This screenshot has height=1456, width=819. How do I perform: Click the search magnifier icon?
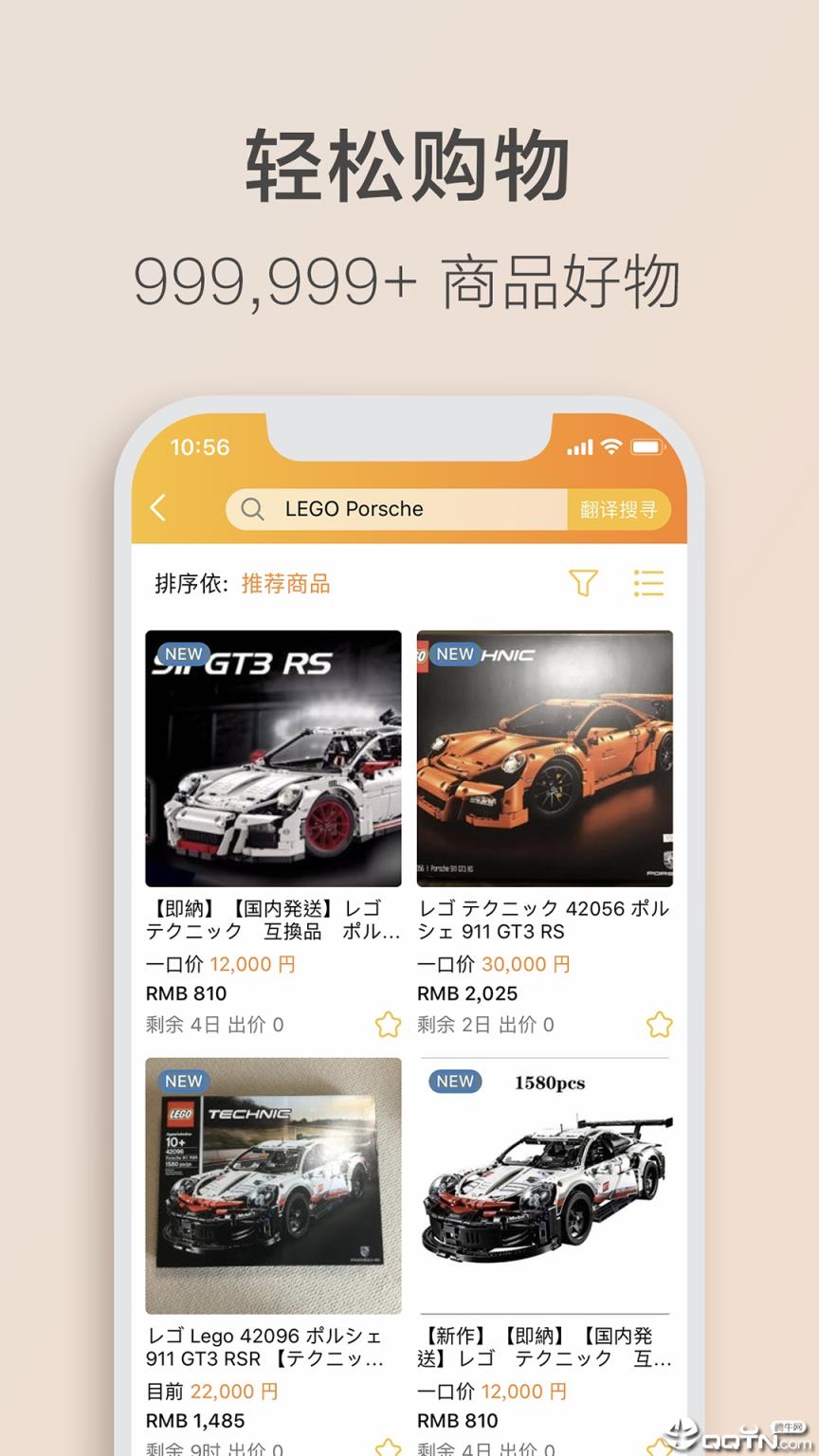click(x=251, y=509)
